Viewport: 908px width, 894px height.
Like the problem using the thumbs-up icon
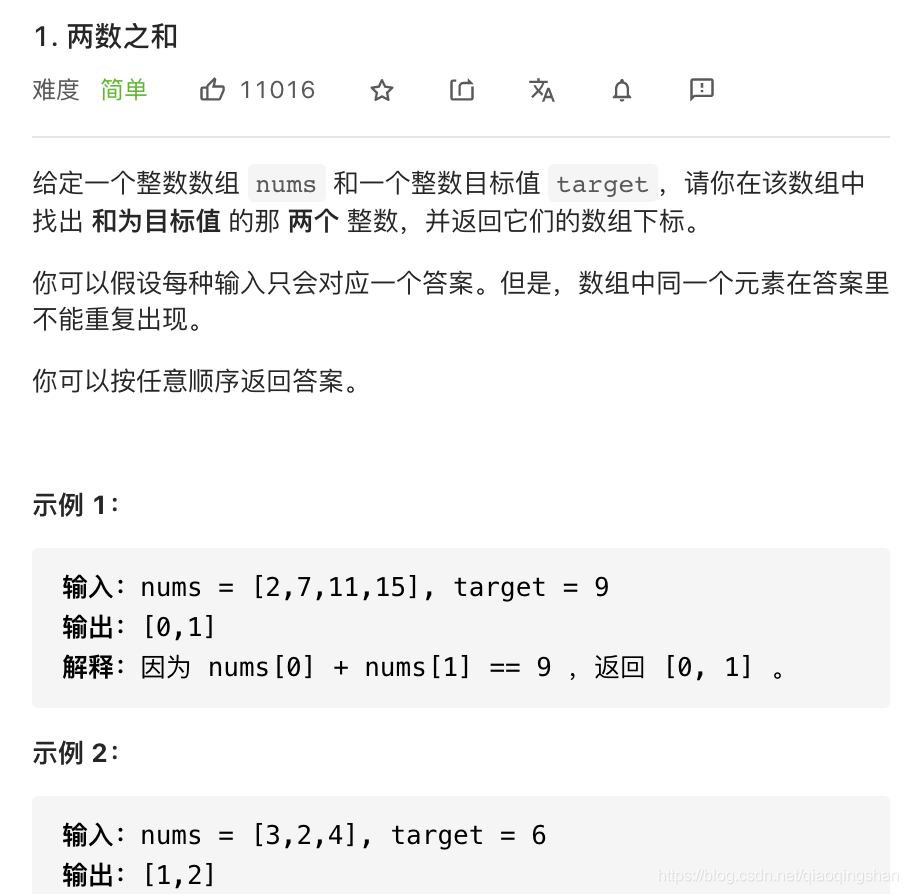click(213, 90)
